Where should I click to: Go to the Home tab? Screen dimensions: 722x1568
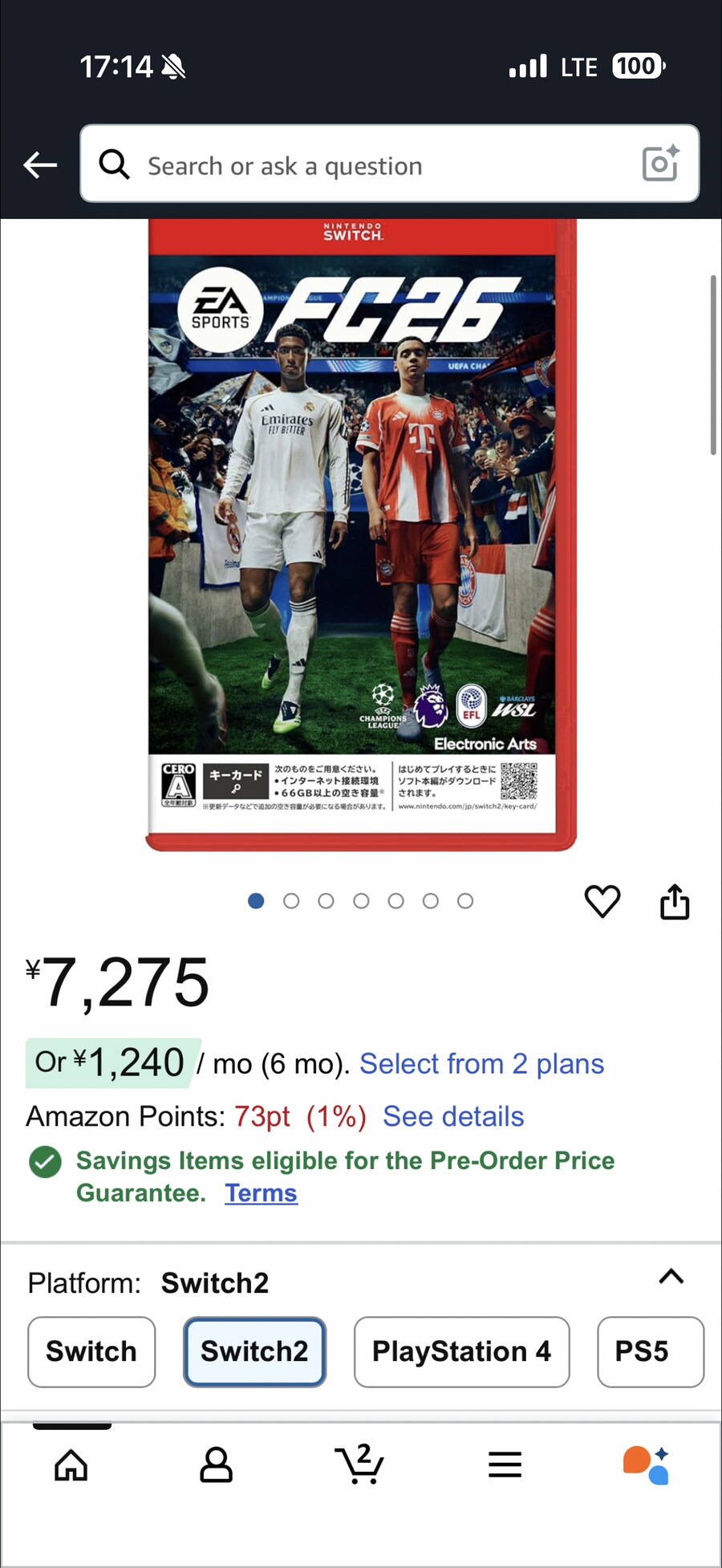point(71,1465)
